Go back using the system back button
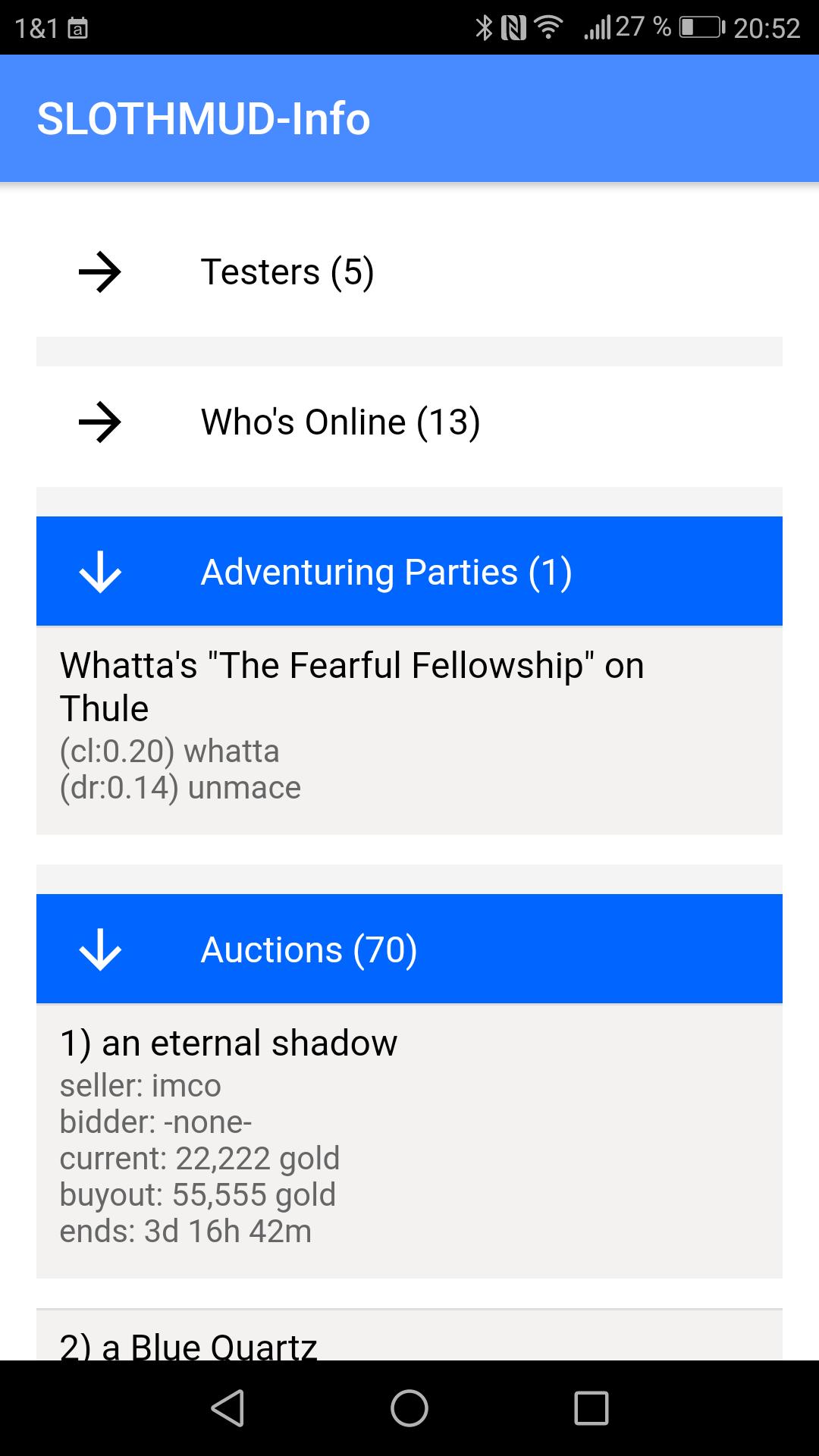 (x=227, y=1409)
